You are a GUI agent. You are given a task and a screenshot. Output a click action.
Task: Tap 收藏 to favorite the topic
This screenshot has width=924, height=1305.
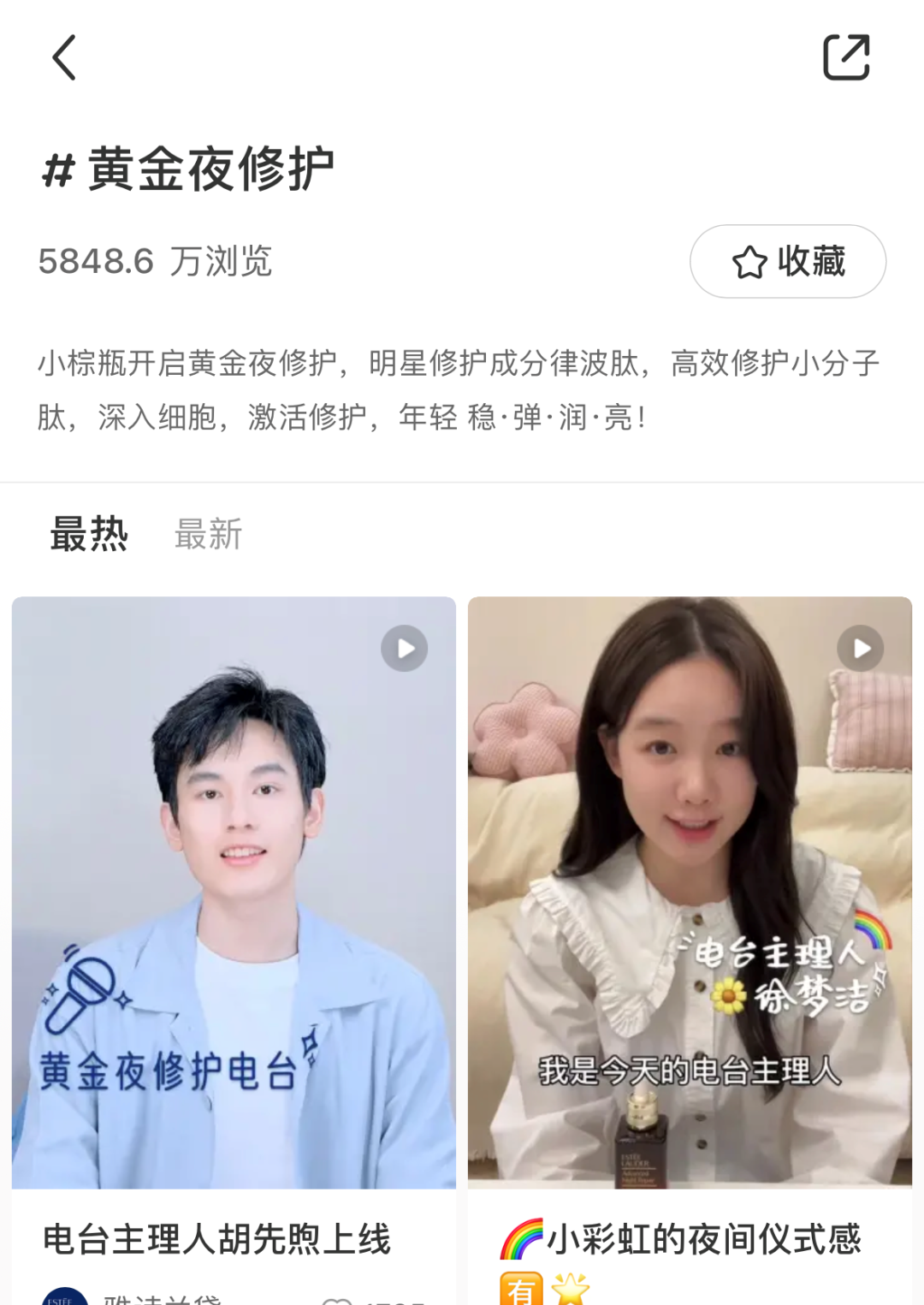[x=788, y=262]
